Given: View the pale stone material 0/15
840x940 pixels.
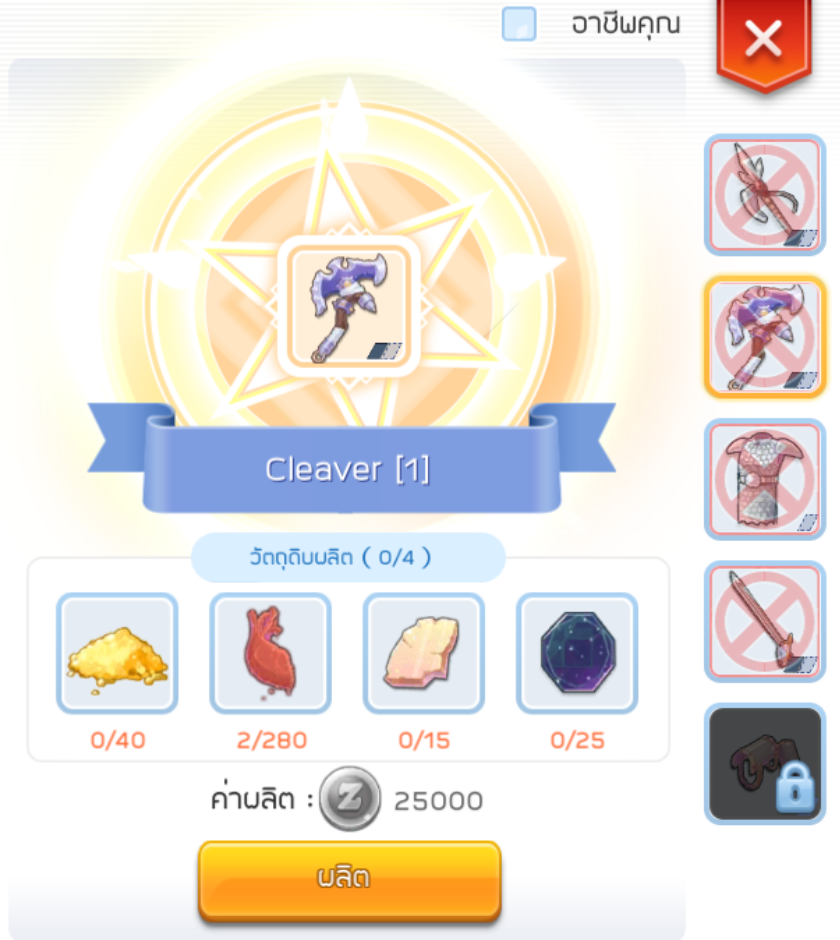Looking at the screenshot, I should [423, 653].
